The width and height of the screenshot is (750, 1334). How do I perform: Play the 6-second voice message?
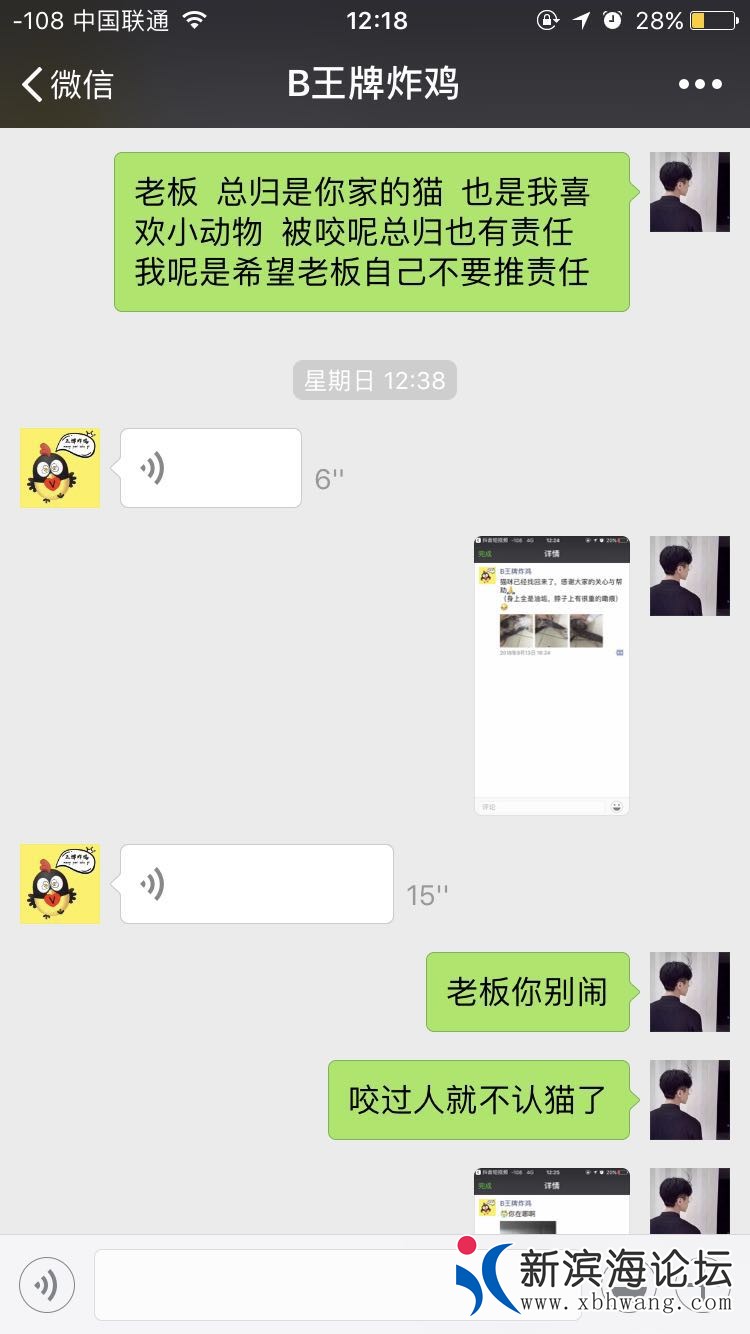(210, 468)
